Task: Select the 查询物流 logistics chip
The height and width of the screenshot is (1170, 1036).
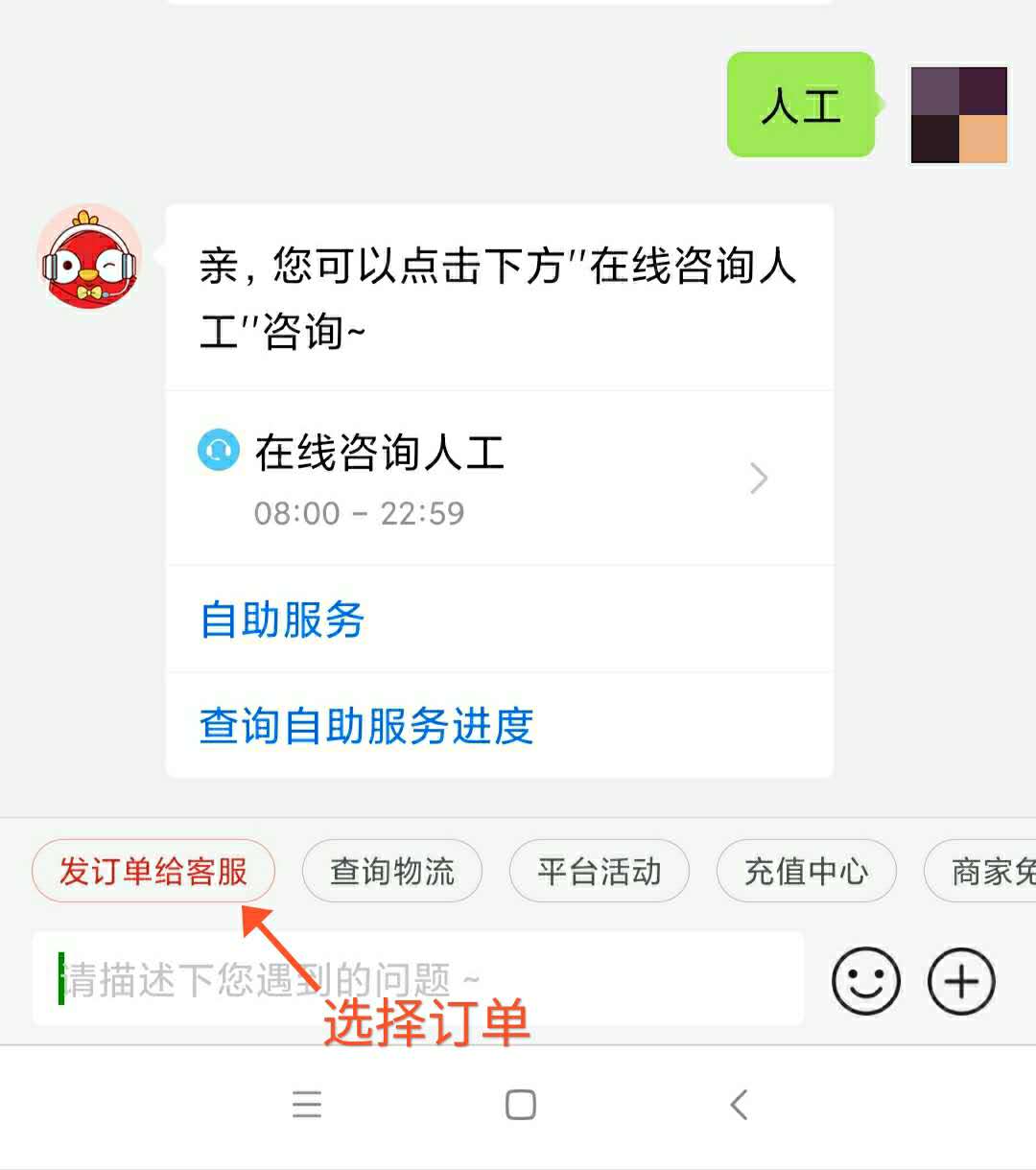Action: pos(391,871)
